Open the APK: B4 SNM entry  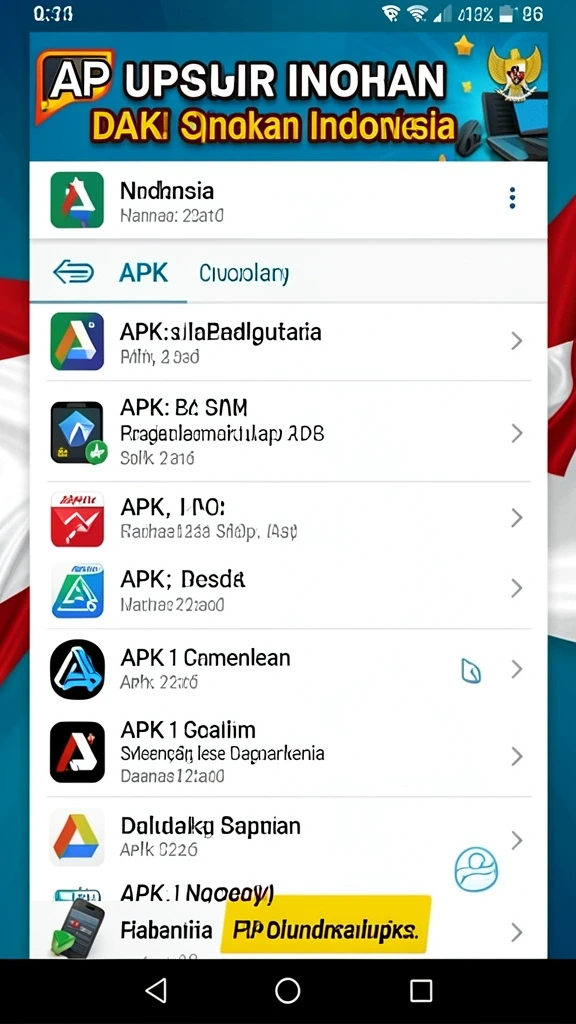[288, 432]
